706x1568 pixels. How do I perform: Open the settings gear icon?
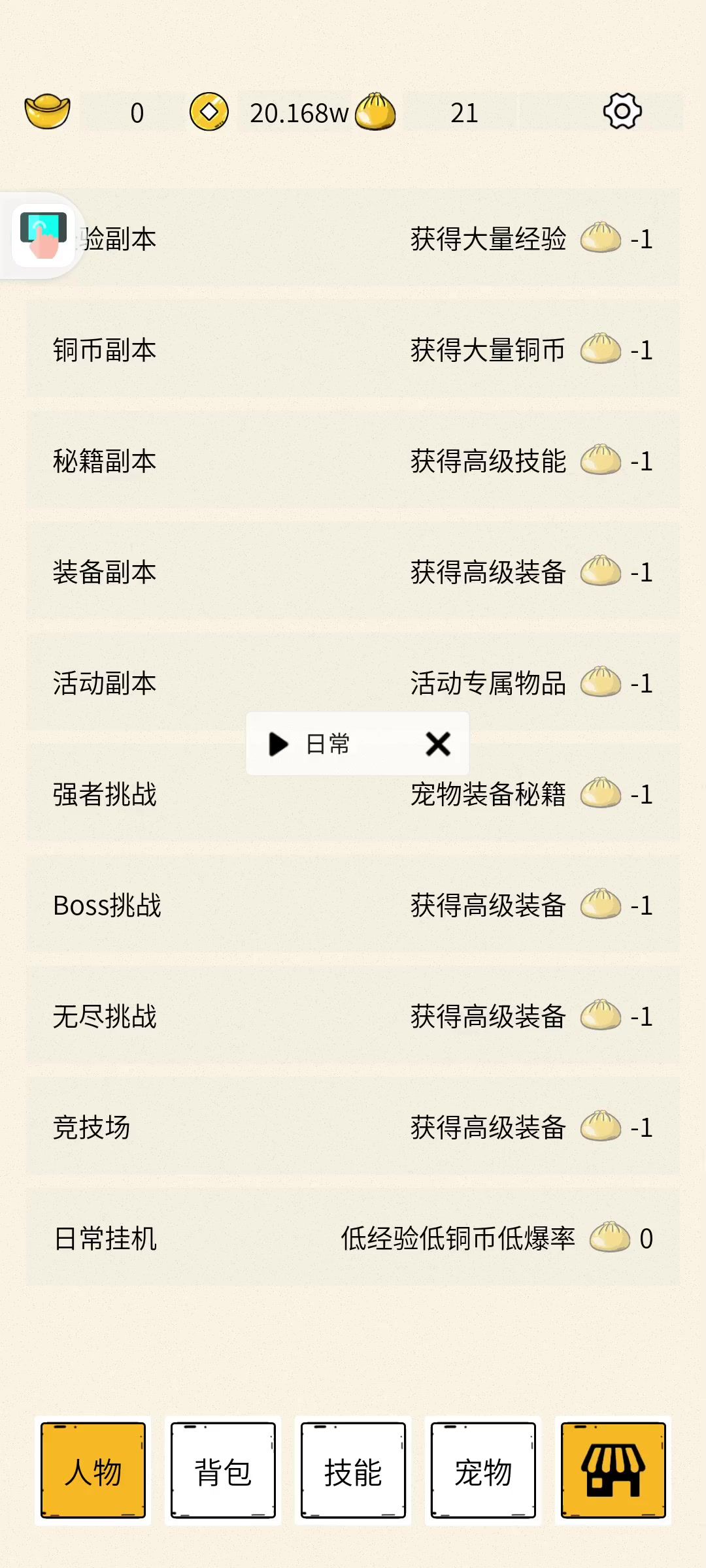pos(622,112)
